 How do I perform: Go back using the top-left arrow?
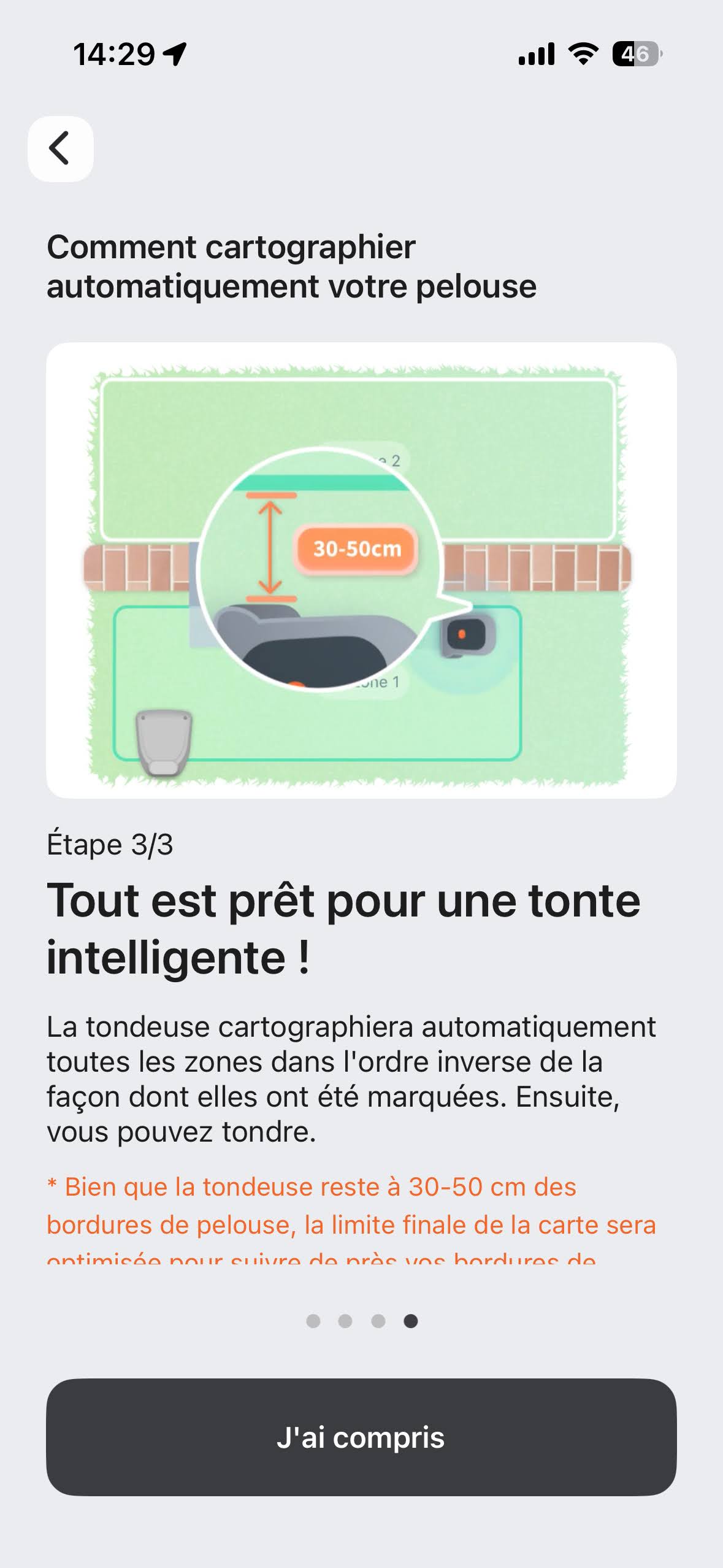(x=60, y=148)
